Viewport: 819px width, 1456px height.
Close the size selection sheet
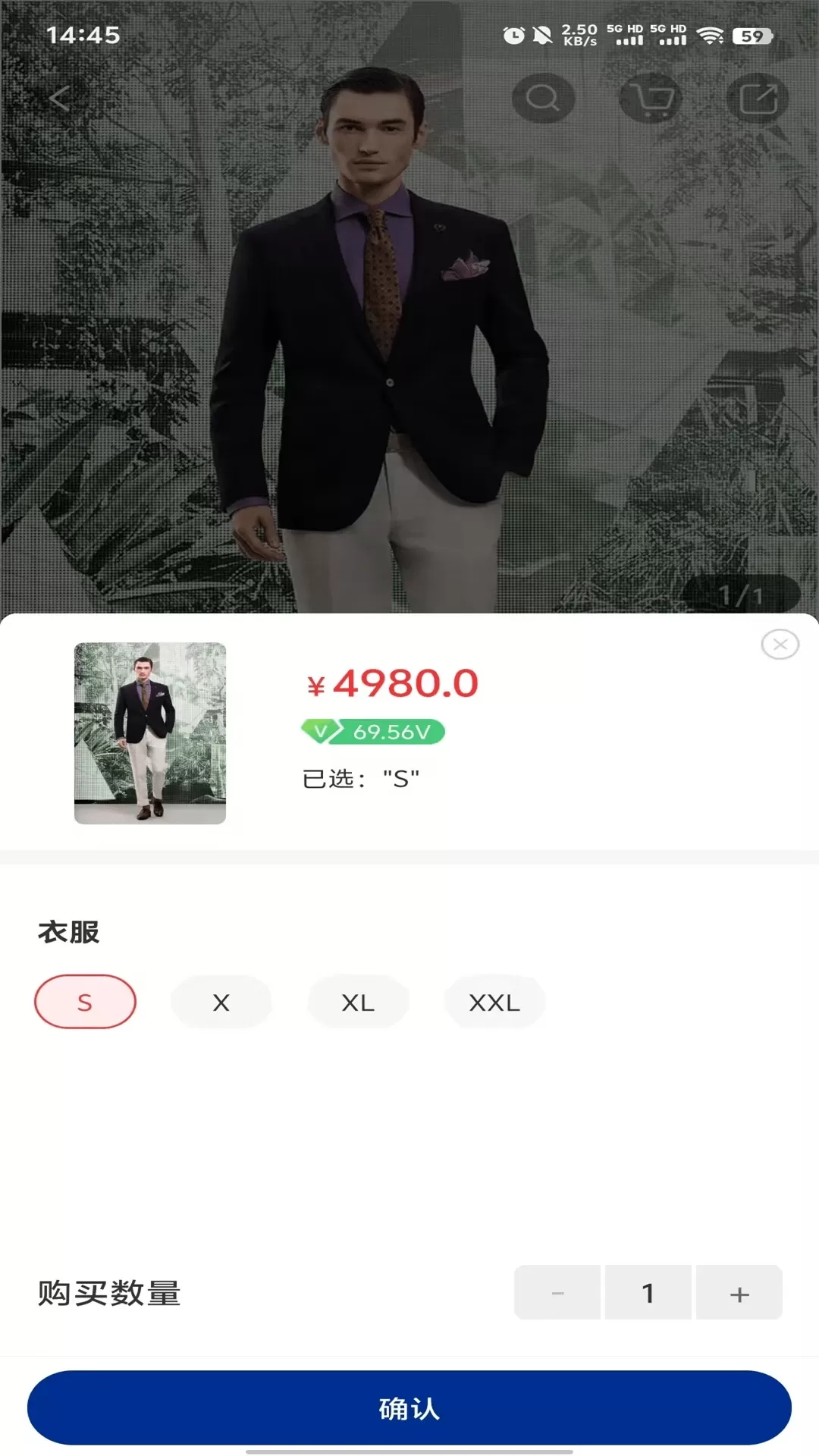[x=780, y=645]
